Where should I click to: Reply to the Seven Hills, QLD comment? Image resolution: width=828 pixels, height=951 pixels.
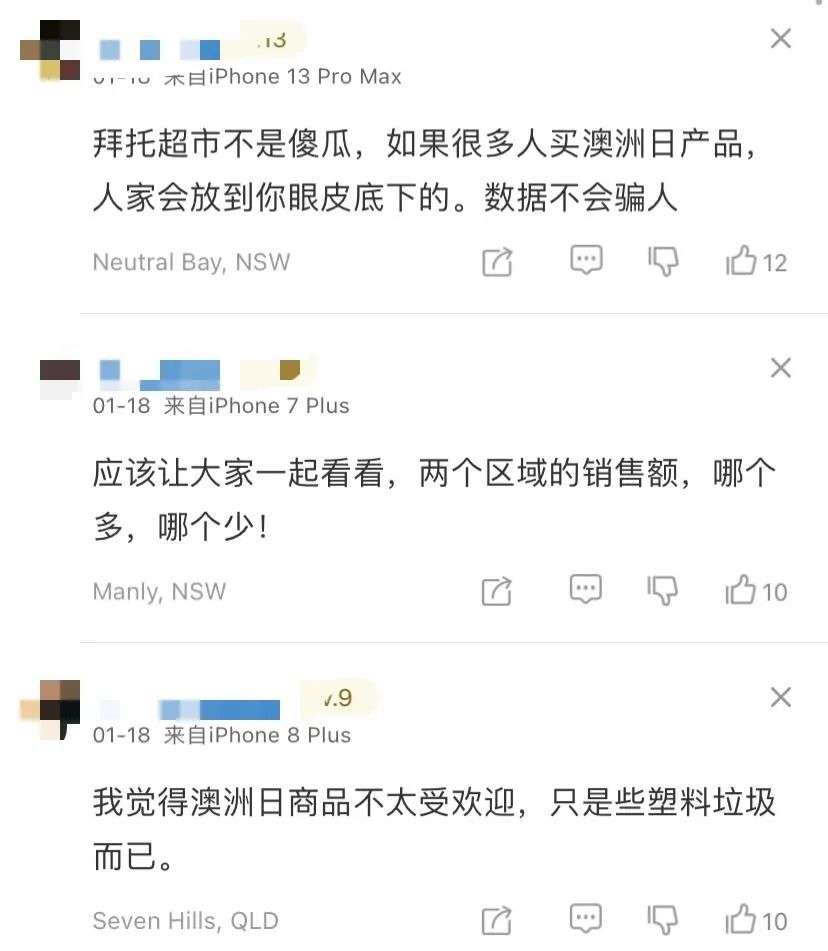(586, 919)
